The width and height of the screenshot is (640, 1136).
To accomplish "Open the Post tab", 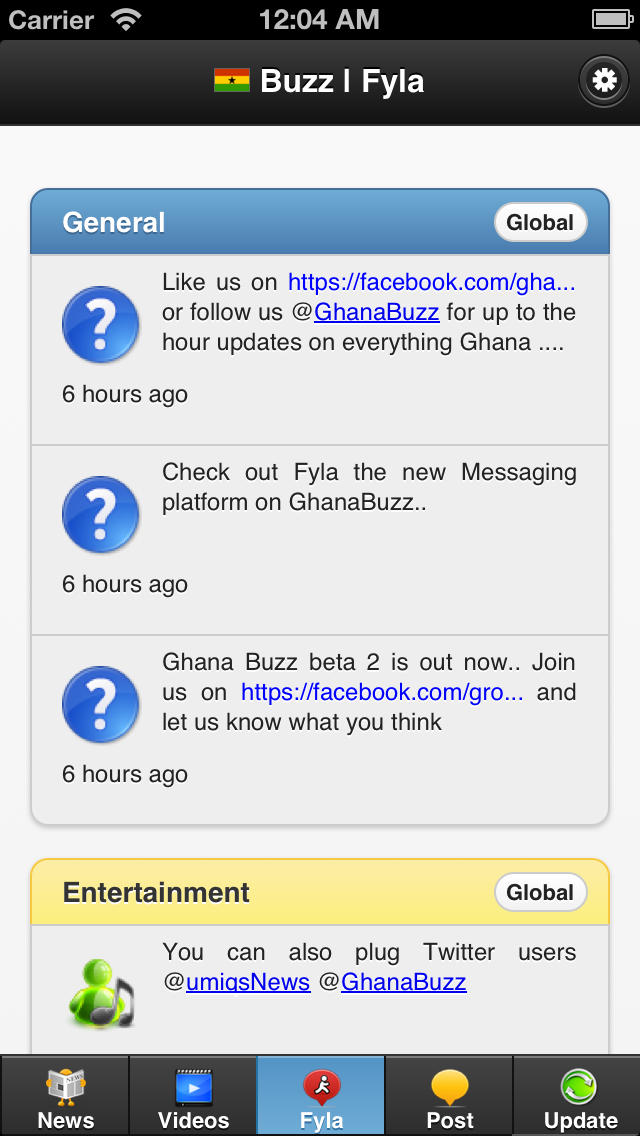I will click(449, 1095).
